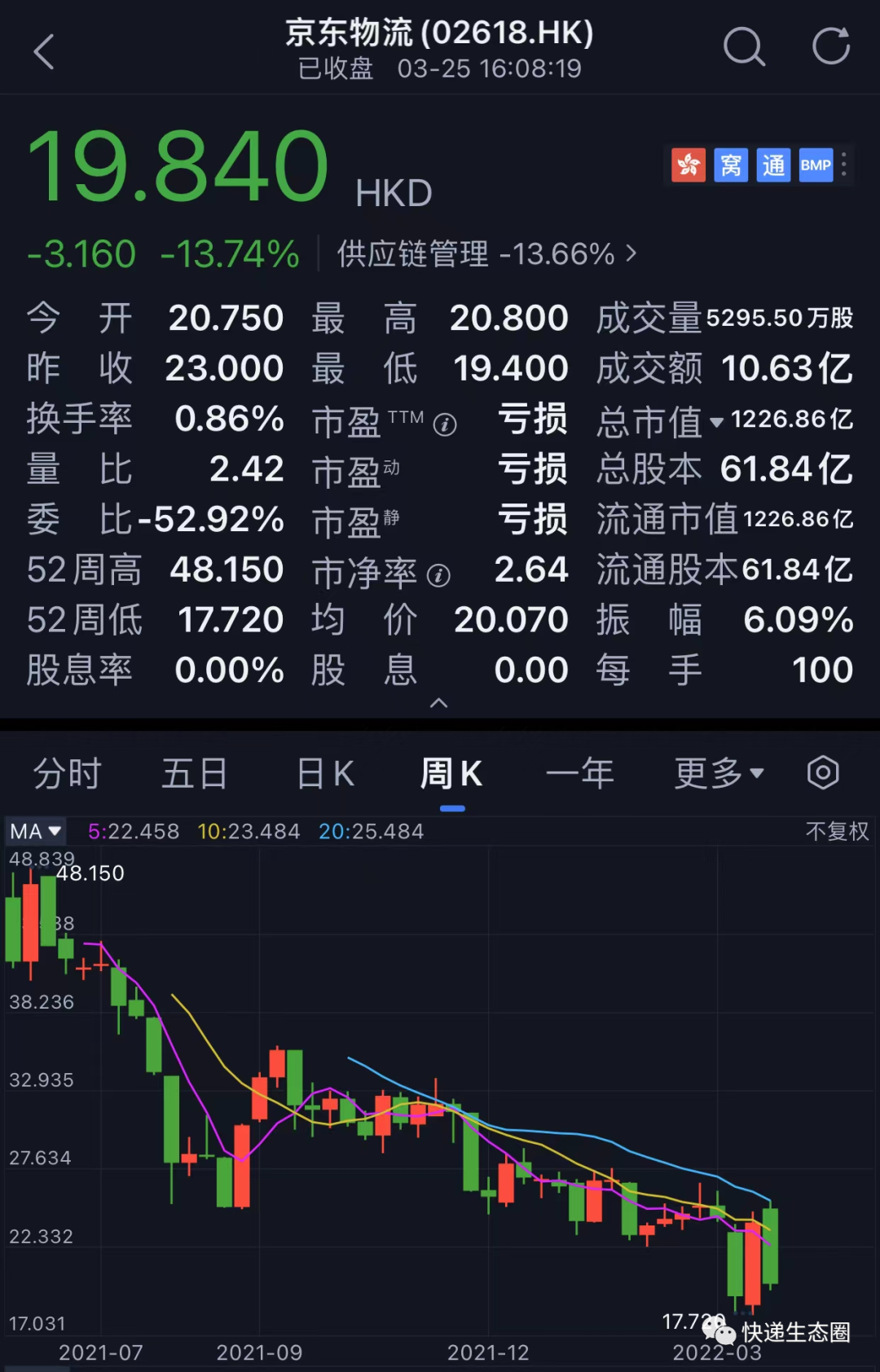This screenshot has width=880, height=1372.
Task: Click the 不复权 adjustment setting
Action: pos(836,831)
